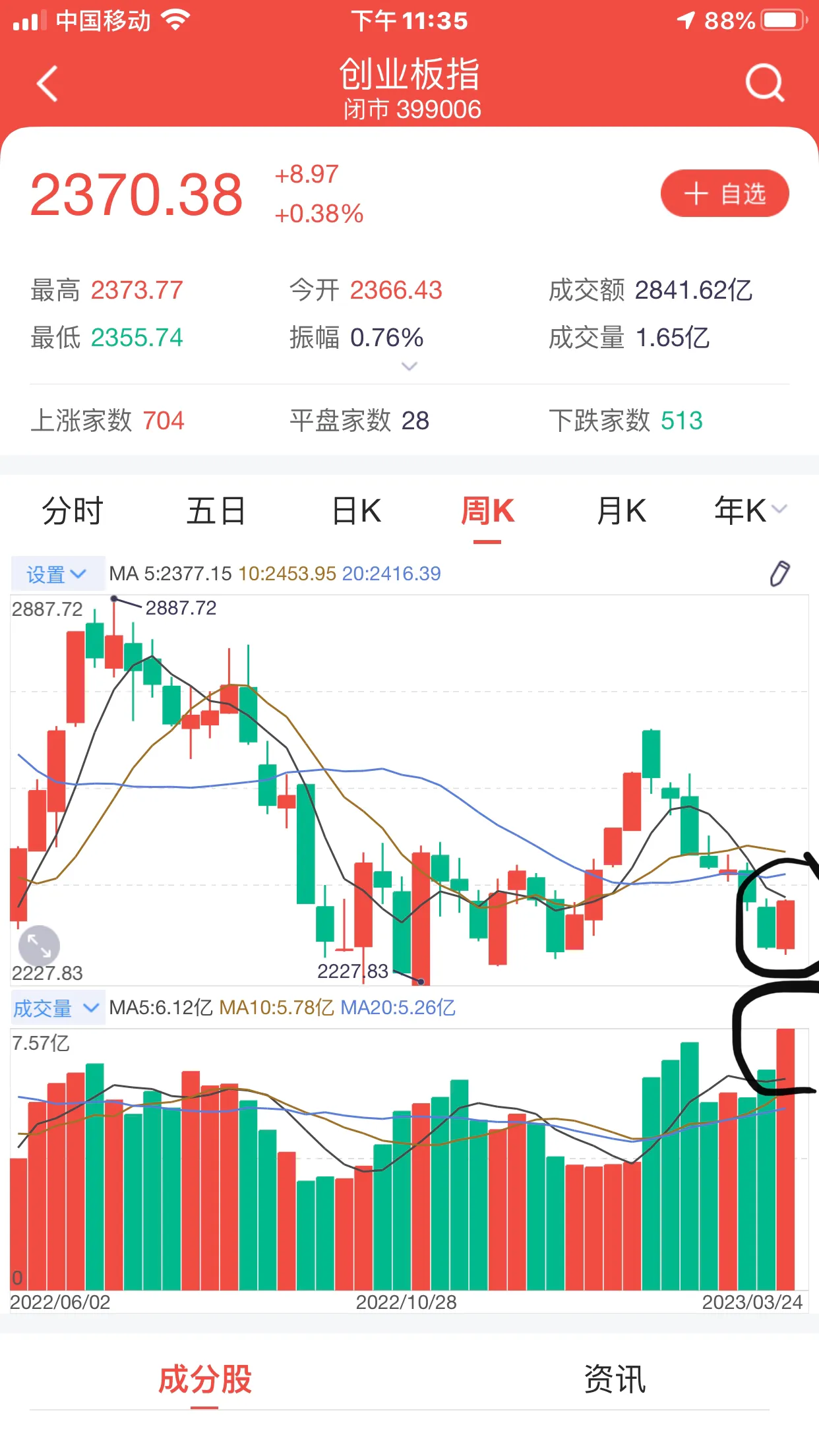Tap the pencil drawing tool icon
Image resolution: width=819 pixels, height=1456 pixels.
coord(779,574)
